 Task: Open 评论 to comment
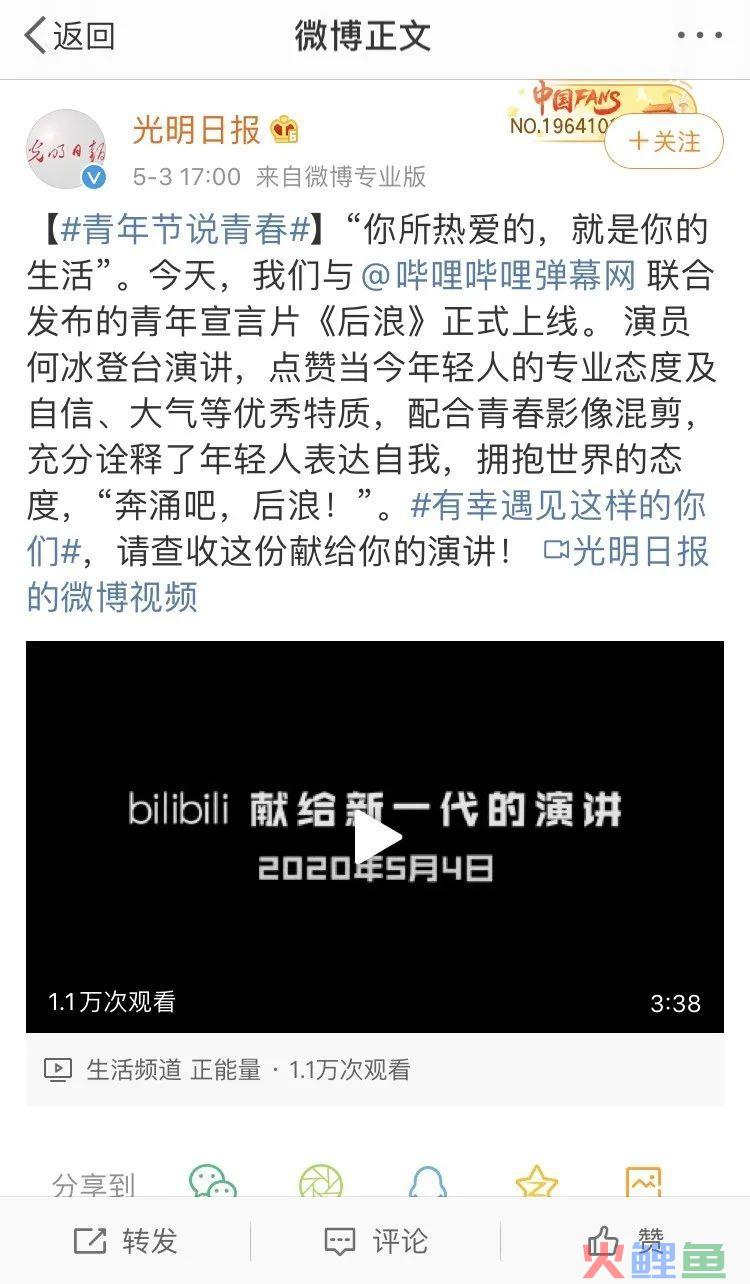376,1241
